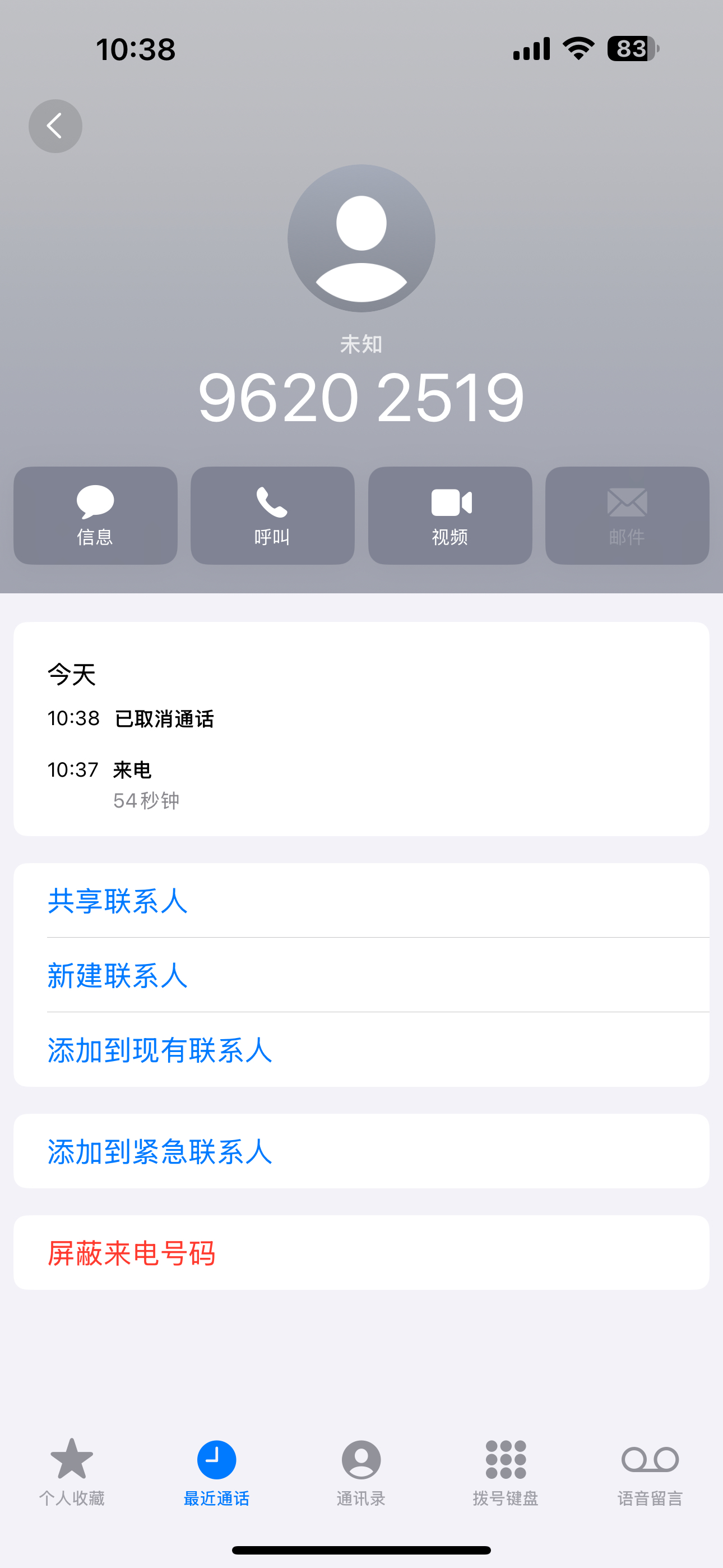Select 添加到紧急联系人
Image resolution: width=723 pixels, height=1568 pixels.
click(361, 1151)
